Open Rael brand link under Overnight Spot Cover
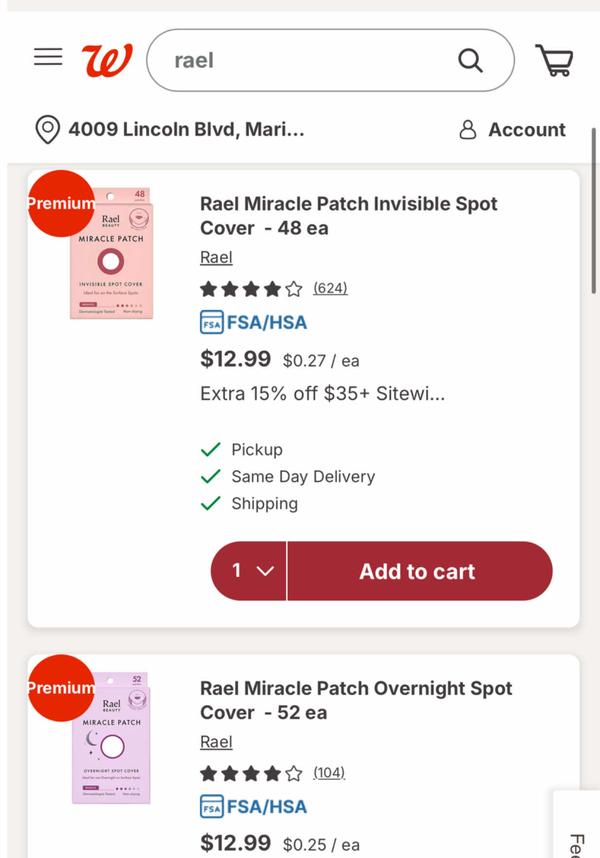 click(x=216, y=742)
